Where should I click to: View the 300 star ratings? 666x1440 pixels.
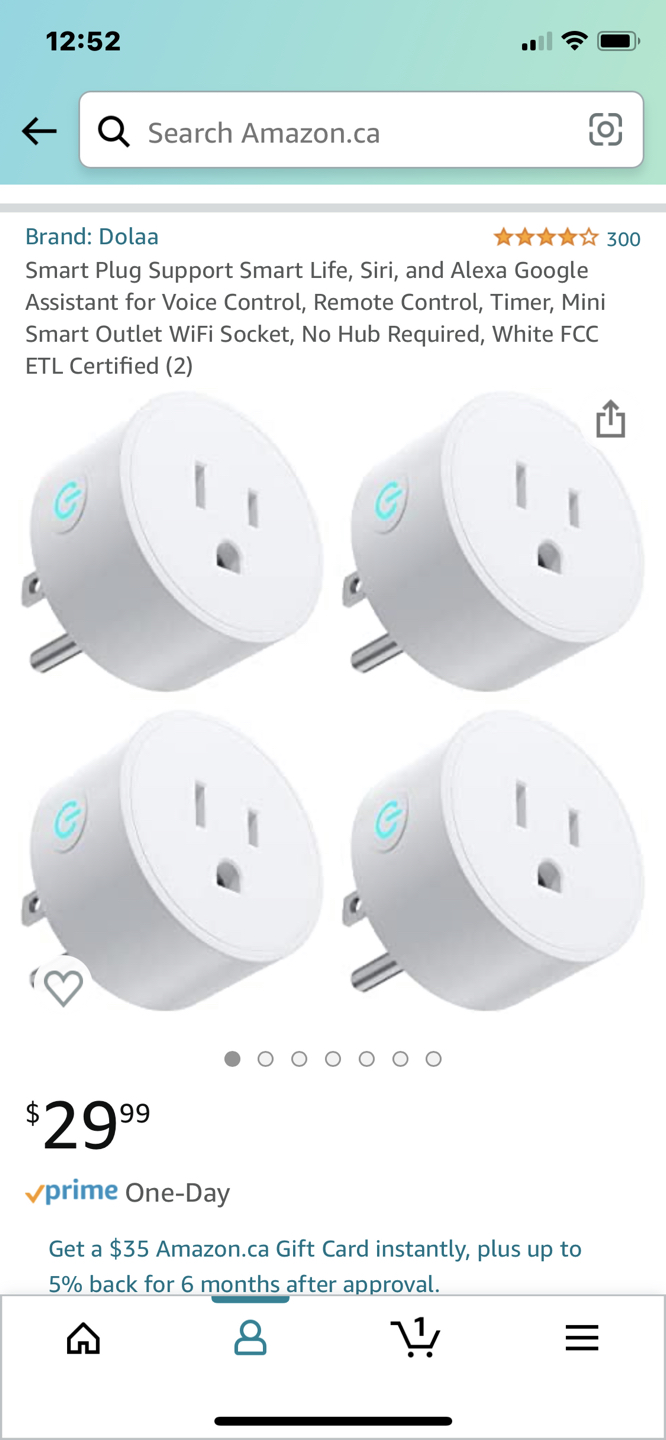(566, 238)
